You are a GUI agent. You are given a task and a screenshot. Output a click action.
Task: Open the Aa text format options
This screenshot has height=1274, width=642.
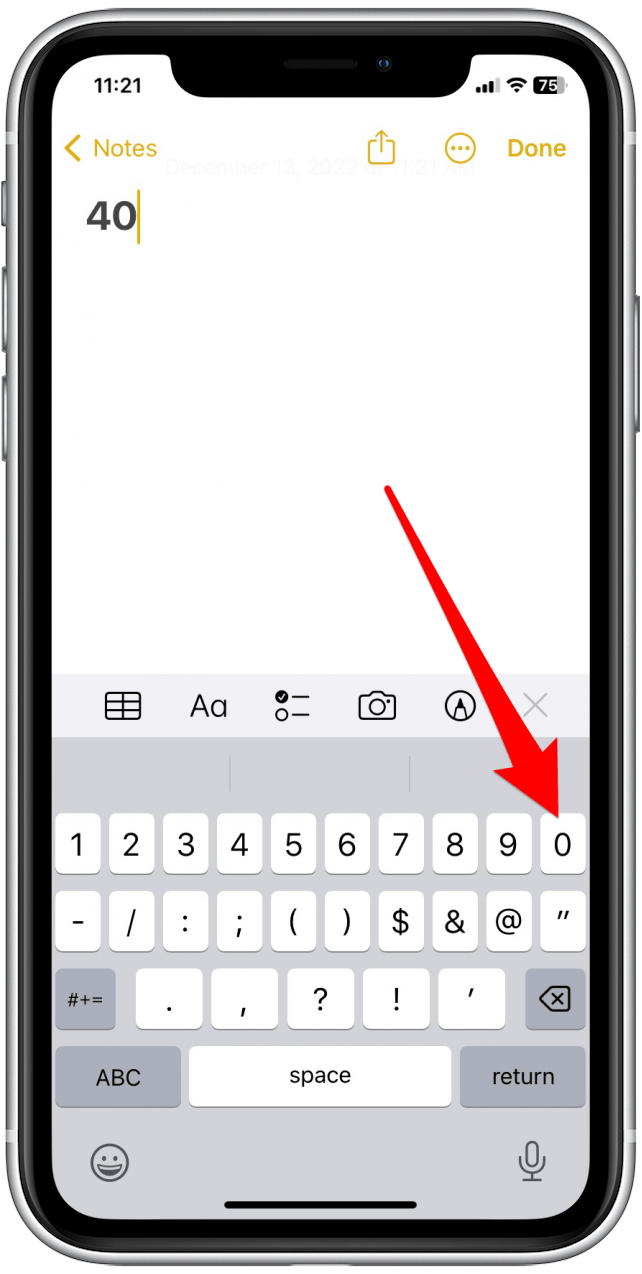208,707
